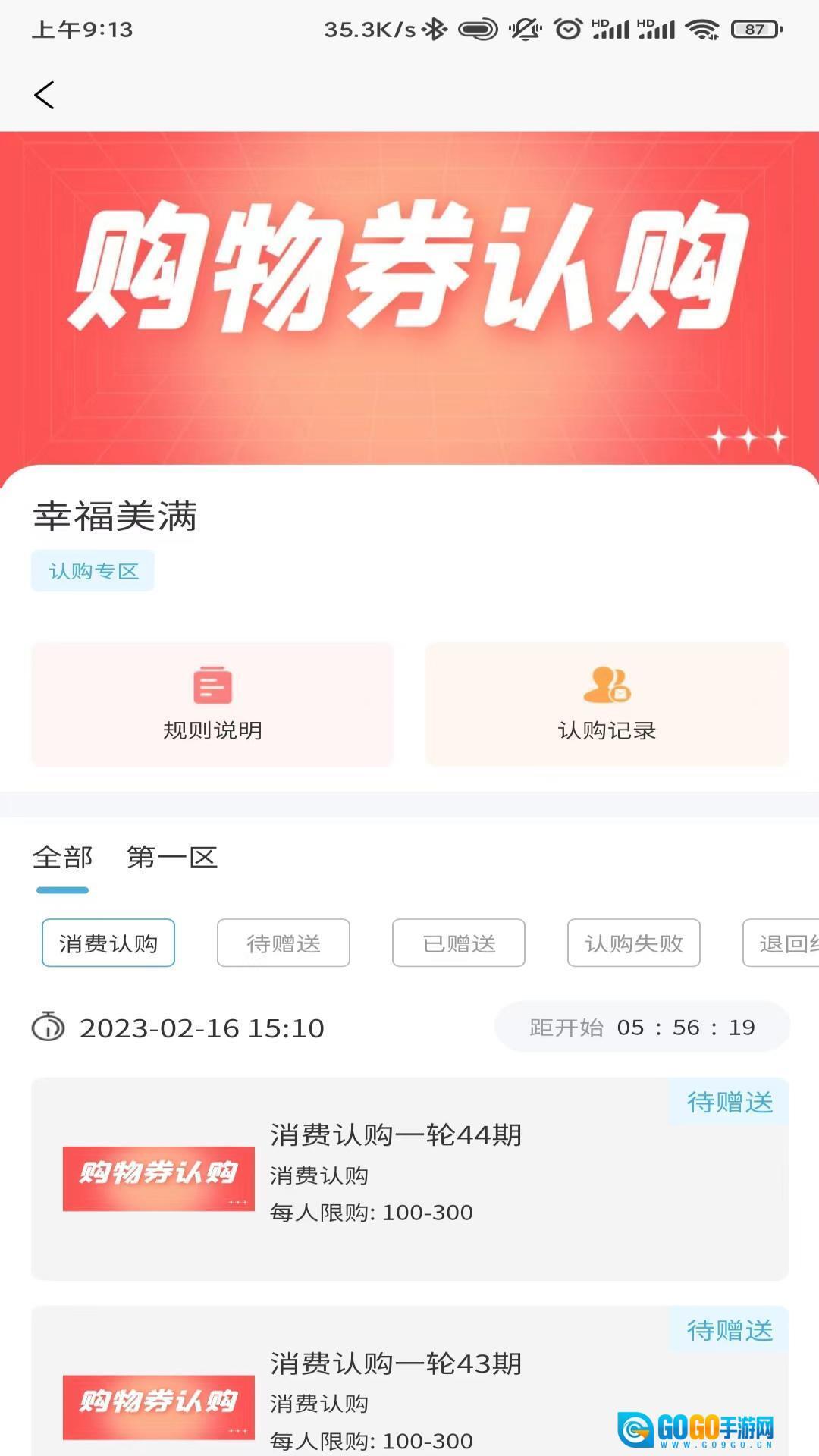
Task: Show 认购失败 failed subscriptions
Action: (634, 943)
